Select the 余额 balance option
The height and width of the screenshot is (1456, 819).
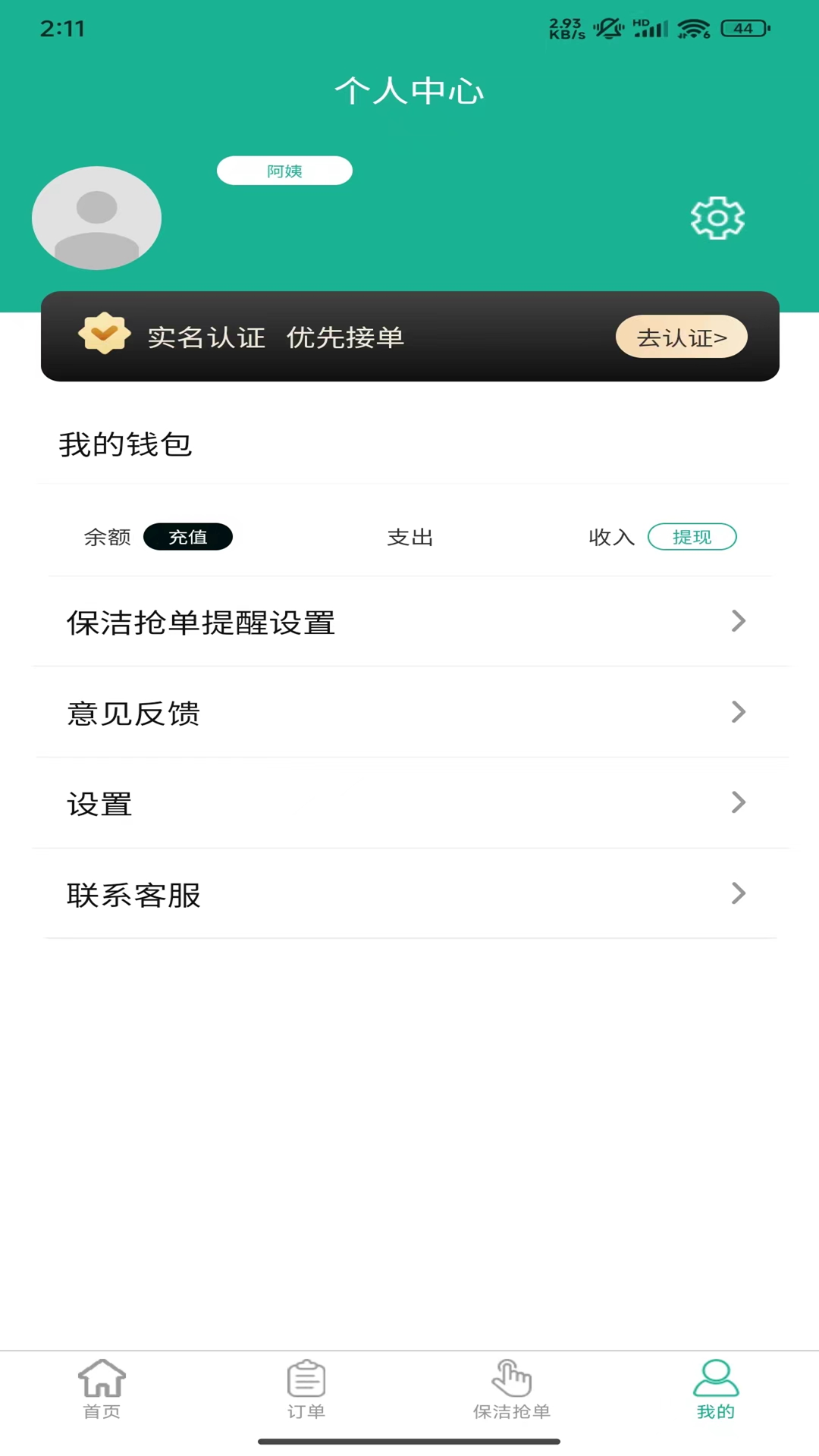pos(106,537)
